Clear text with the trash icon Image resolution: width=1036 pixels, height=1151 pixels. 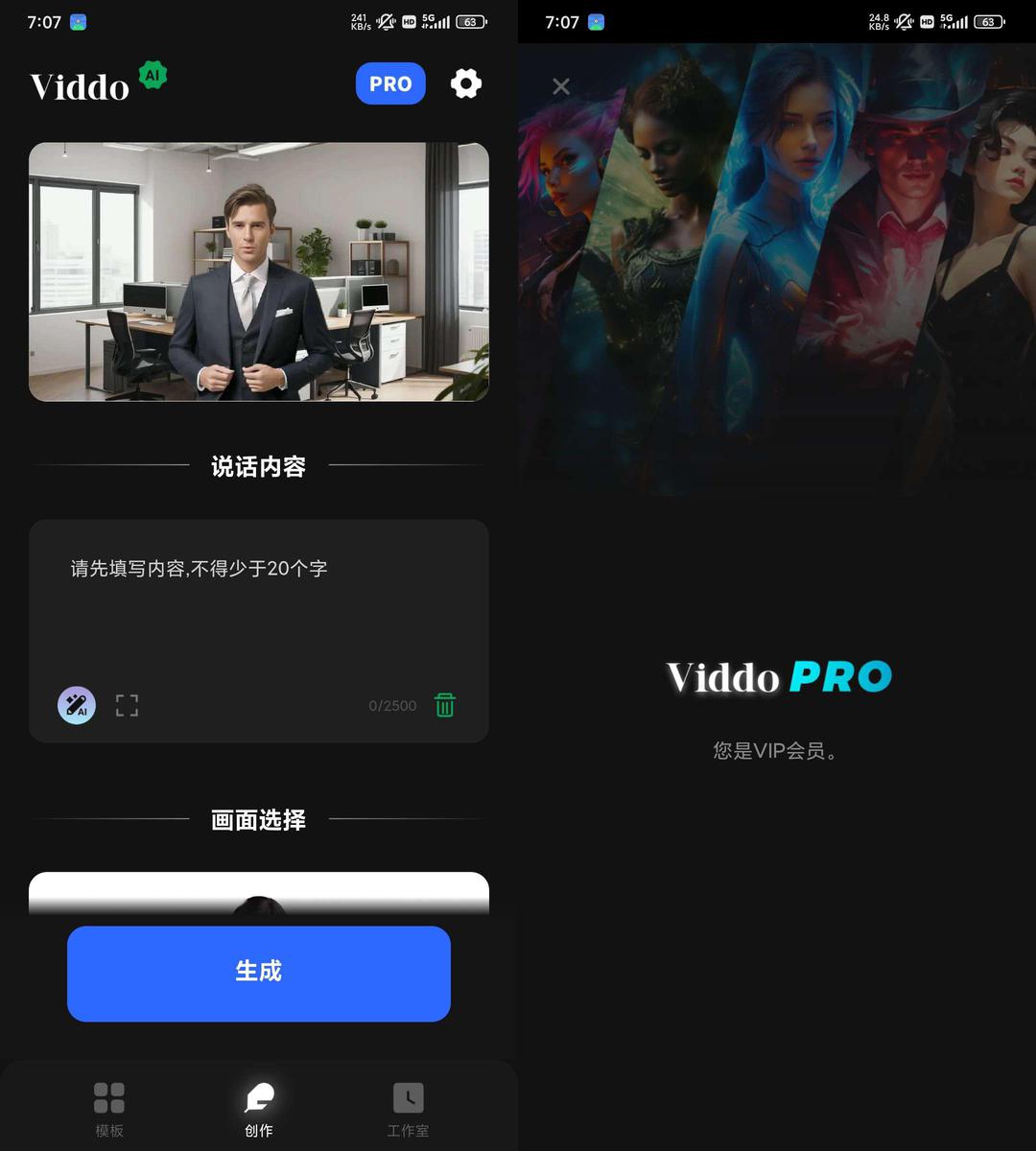click(445, 706)
